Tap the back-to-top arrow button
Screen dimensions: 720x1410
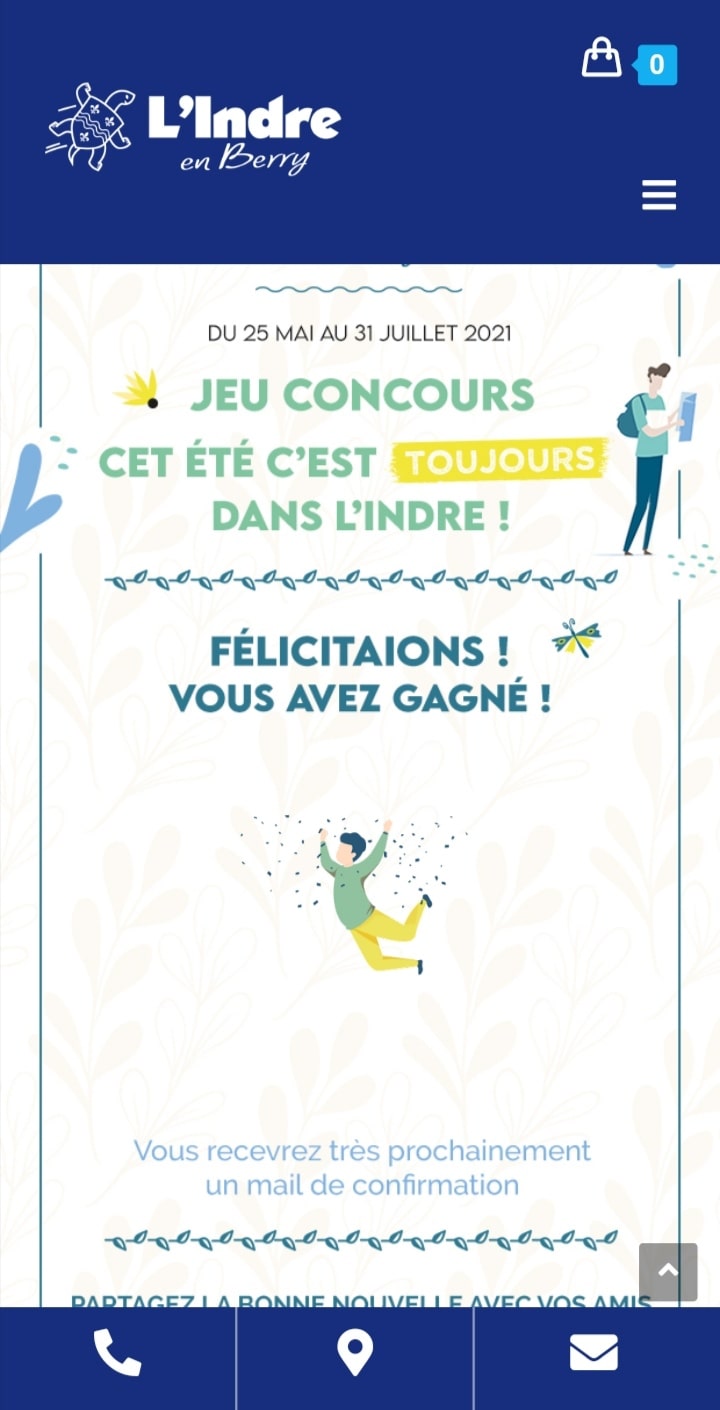(x=668, y=1271)
